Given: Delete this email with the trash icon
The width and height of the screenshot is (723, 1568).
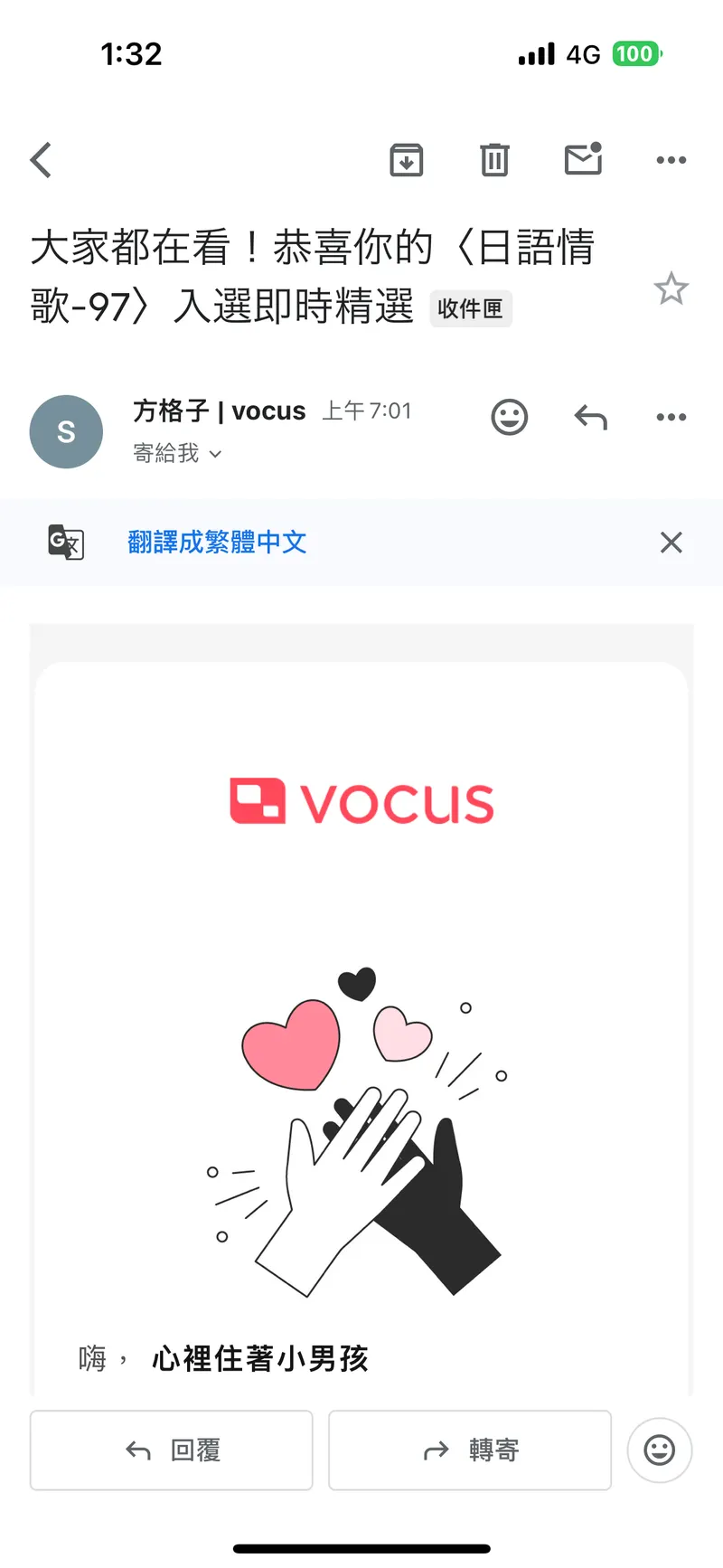Looking at the screenshot, I should pyautogui.click(x=494, y=160).
